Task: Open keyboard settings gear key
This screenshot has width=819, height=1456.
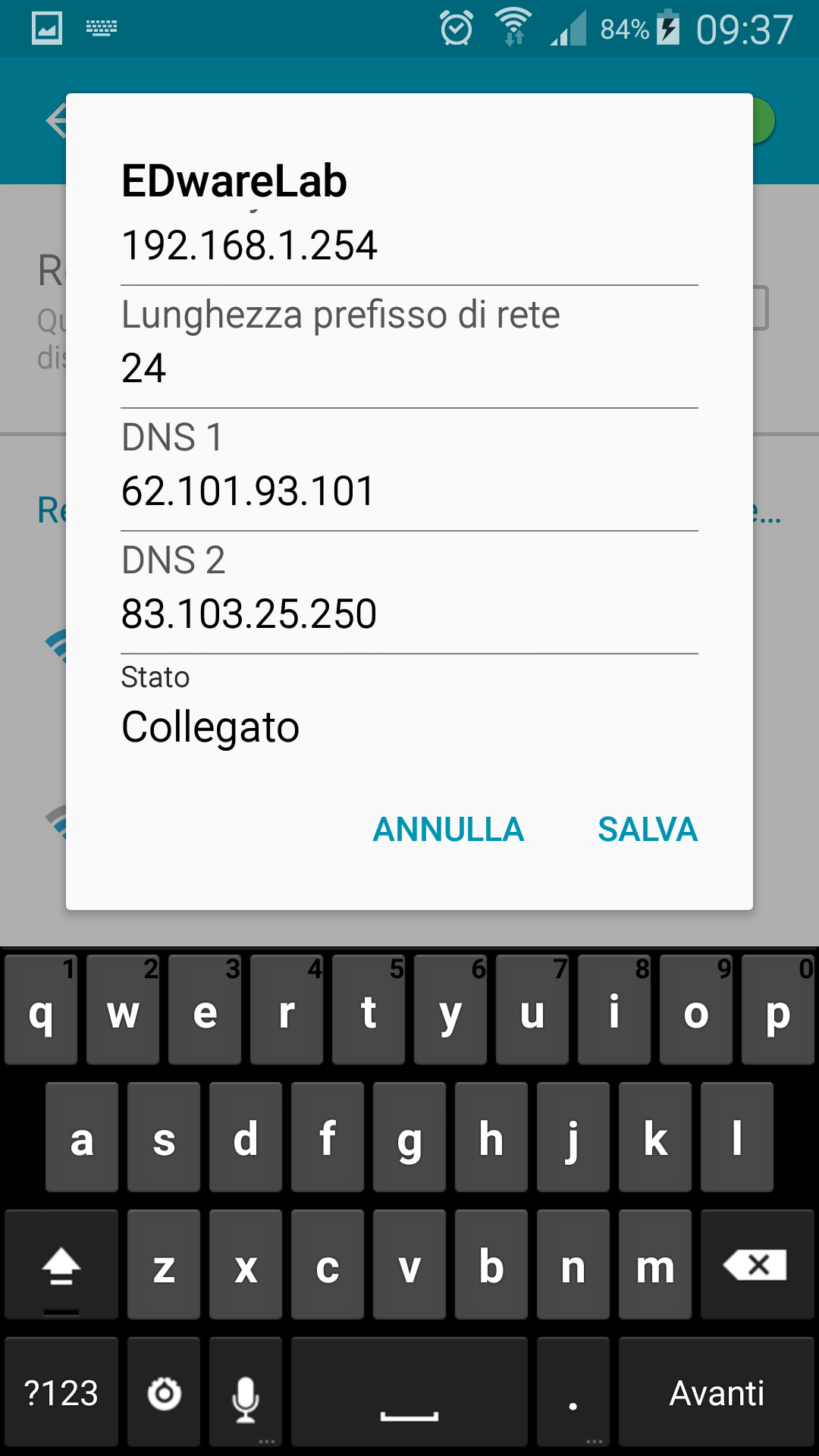Action: [x=164, y=1393]
